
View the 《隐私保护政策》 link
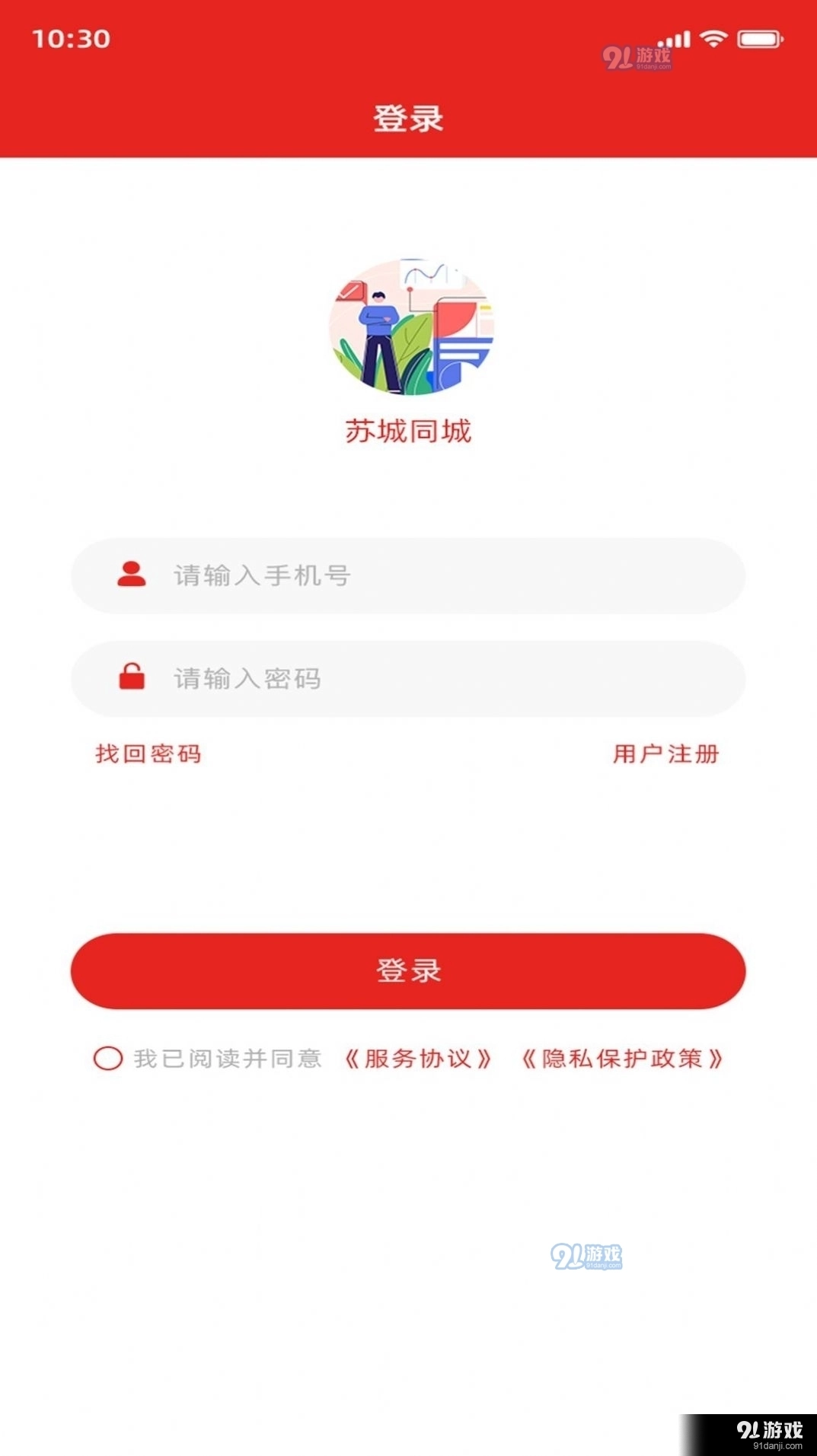pos(621,1058)
